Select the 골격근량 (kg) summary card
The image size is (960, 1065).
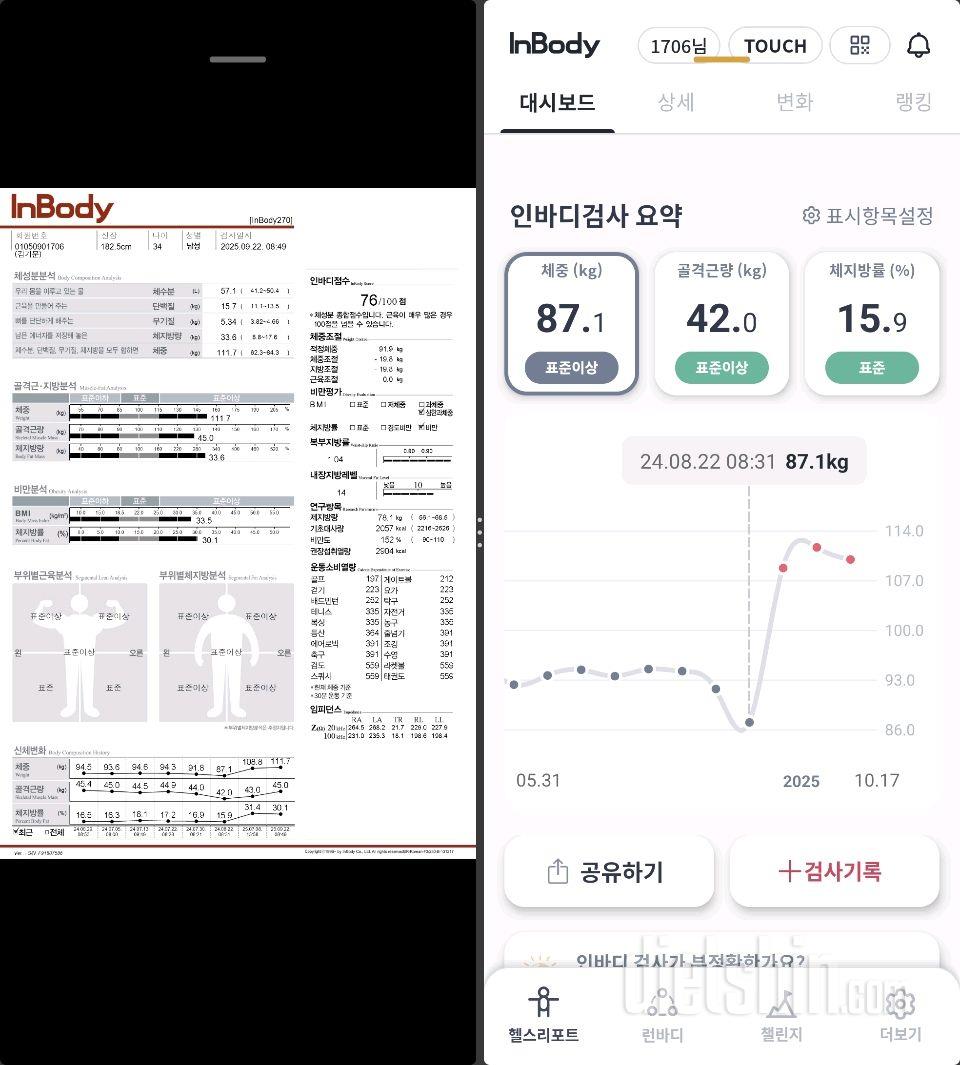pos(722,322)
